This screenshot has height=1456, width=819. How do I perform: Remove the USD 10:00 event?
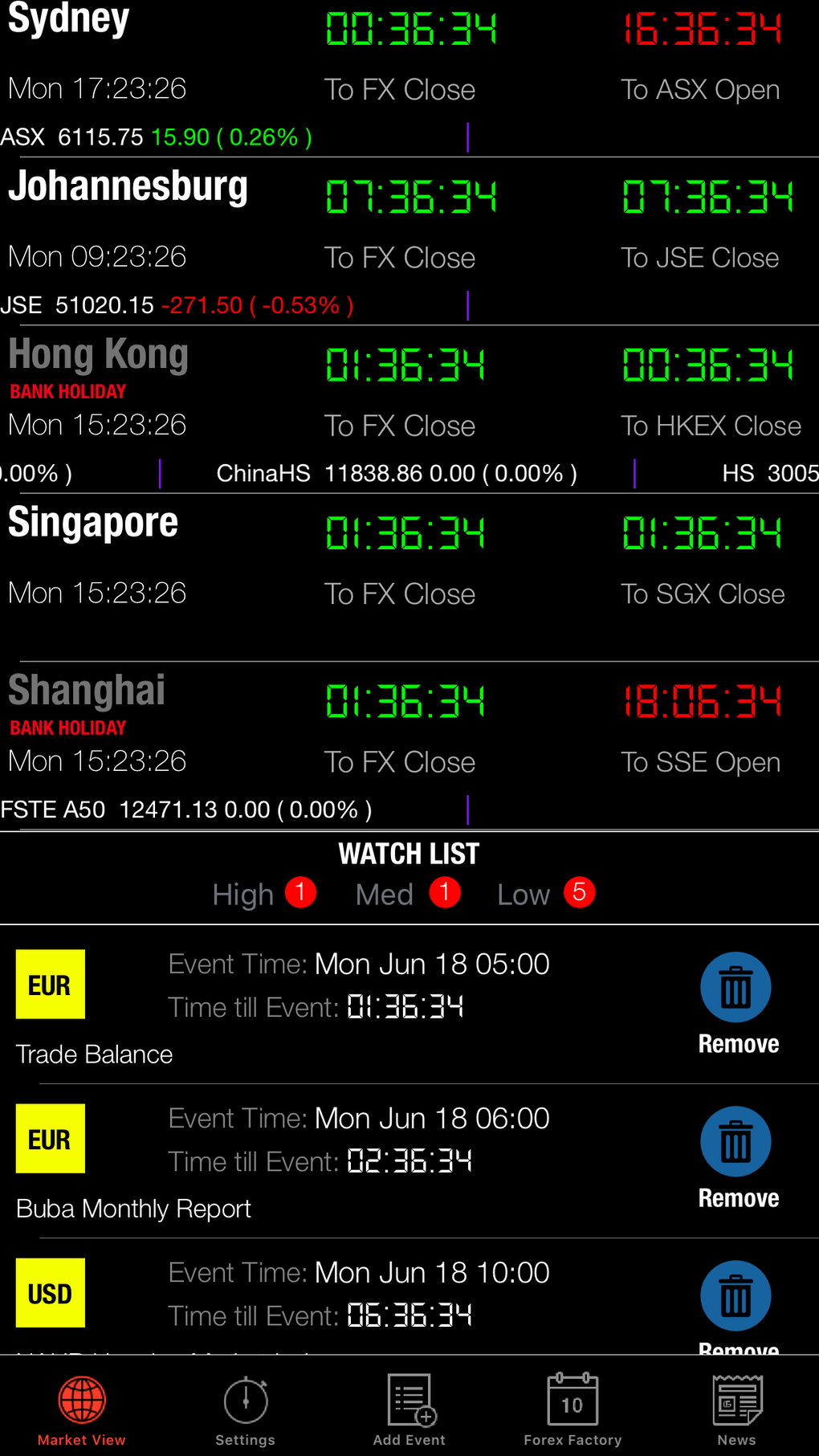737,1307
